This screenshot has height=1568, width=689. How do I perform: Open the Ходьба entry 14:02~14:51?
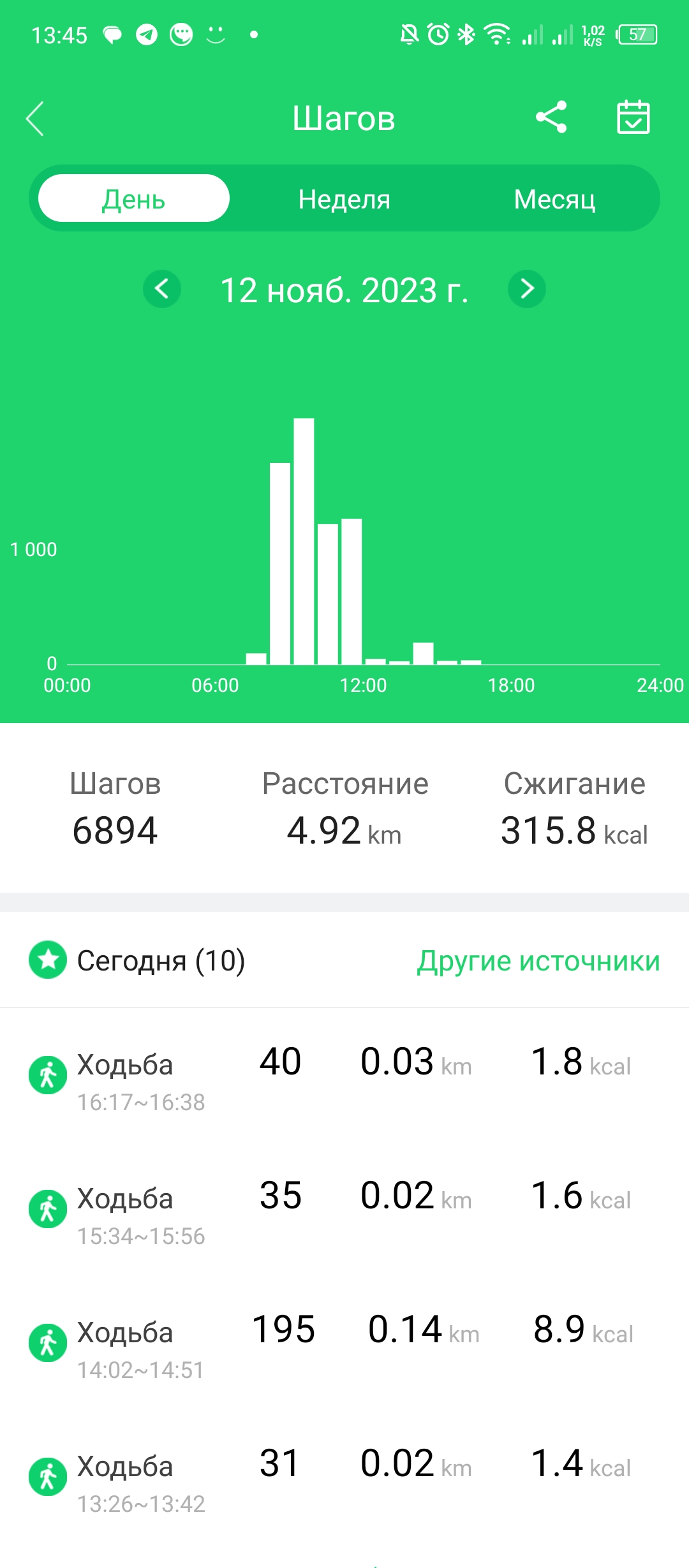[344, 1345]
